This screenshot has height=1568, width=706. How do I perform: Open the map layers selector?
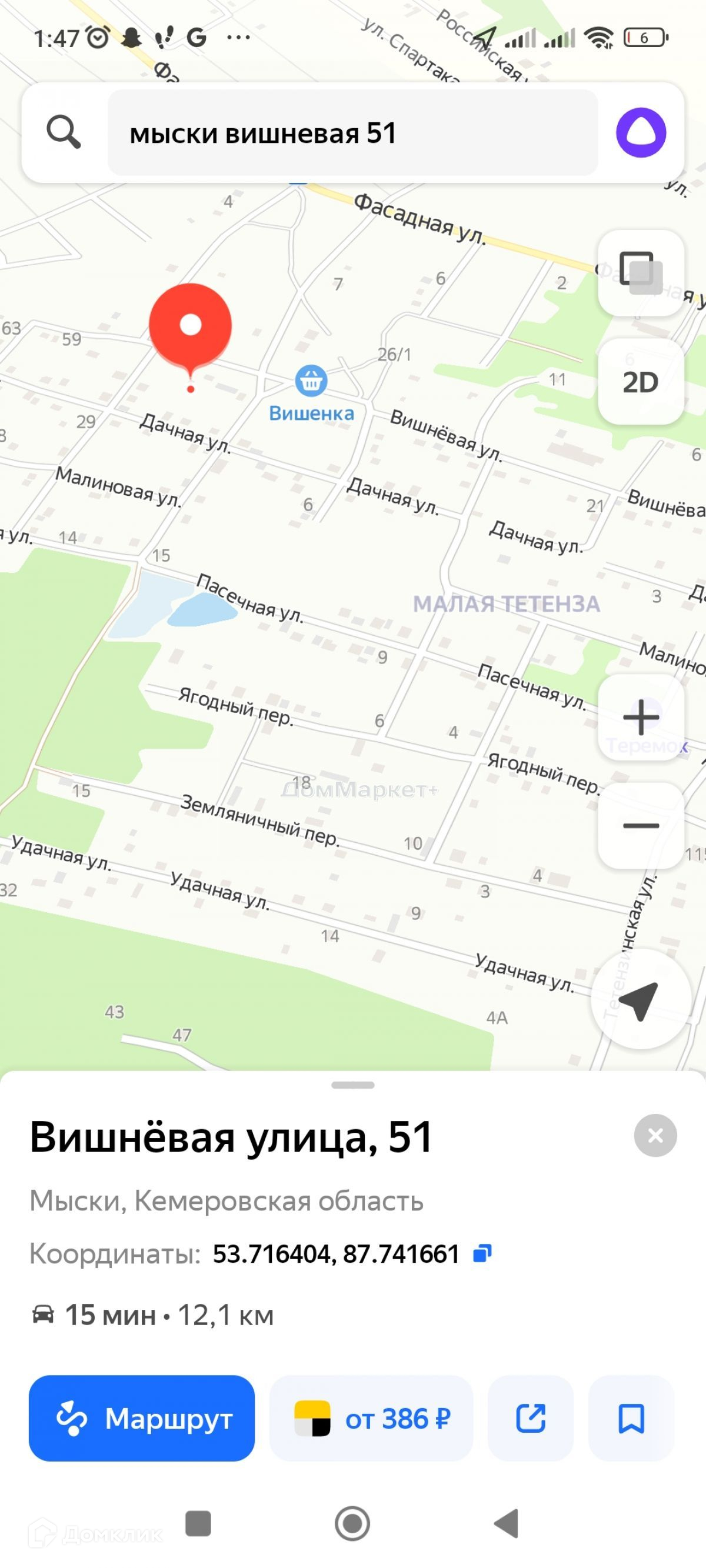[x=640, y=273]
